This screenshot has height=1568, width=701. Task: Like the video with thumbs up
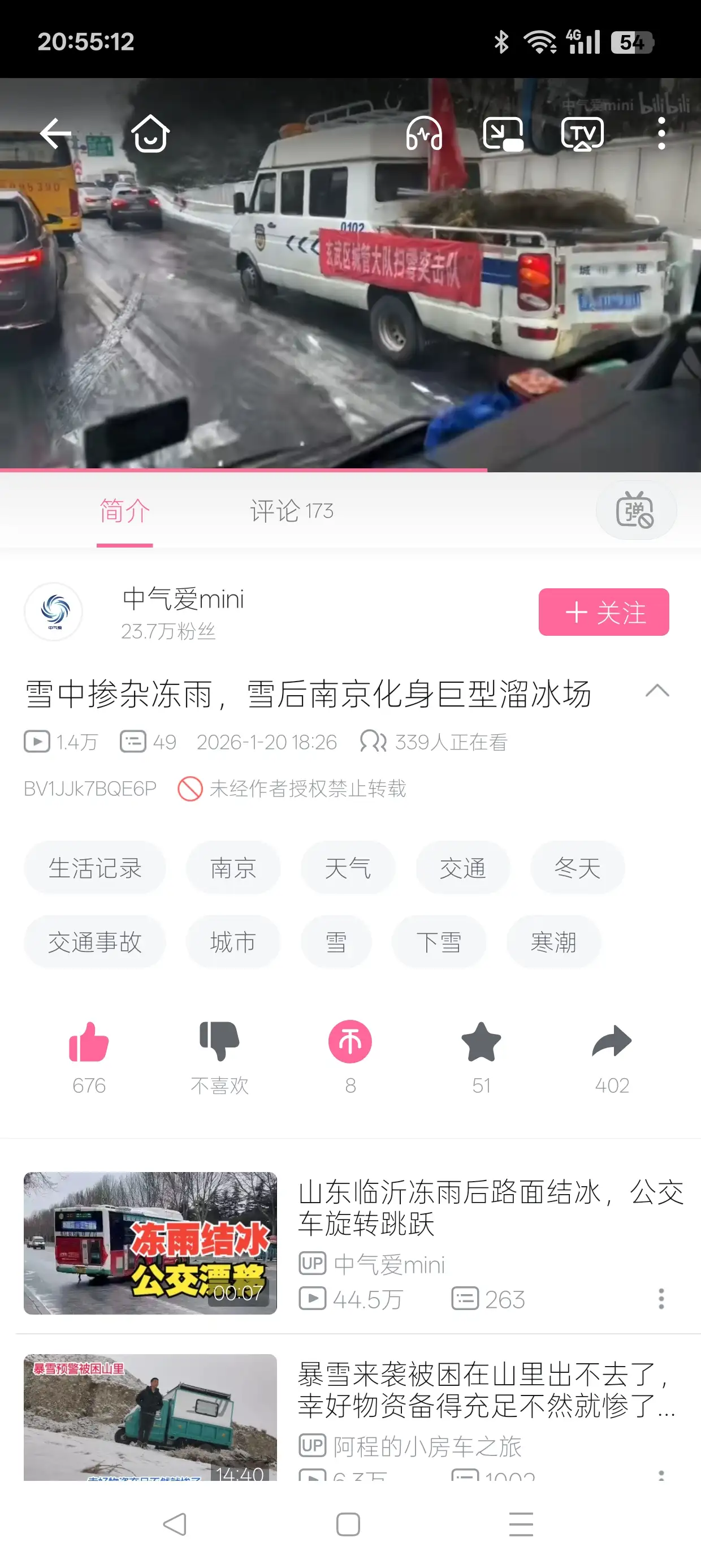click(89, 1042)
